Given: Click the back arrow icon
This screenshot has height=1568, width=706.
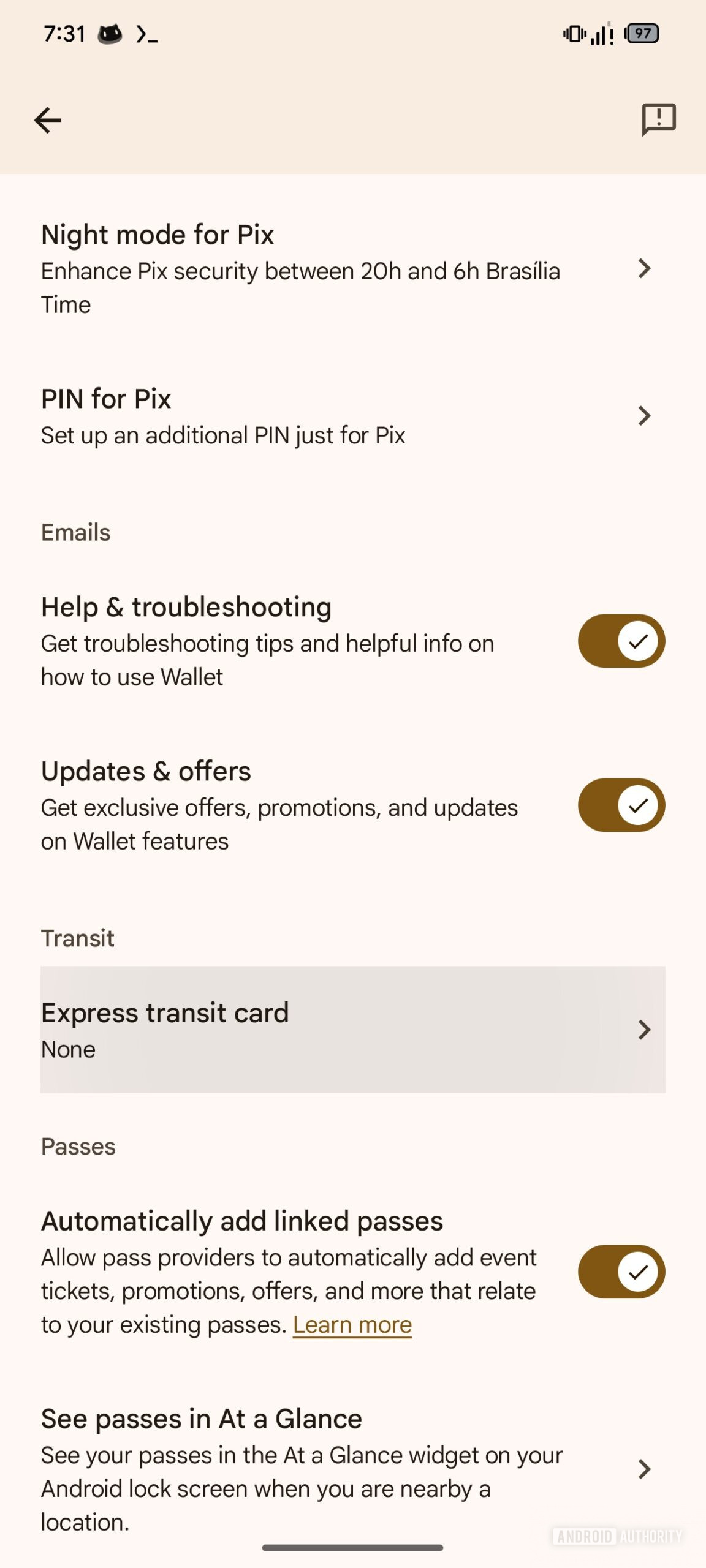Looking at the screenshot, I should click(x=48, y=119).
